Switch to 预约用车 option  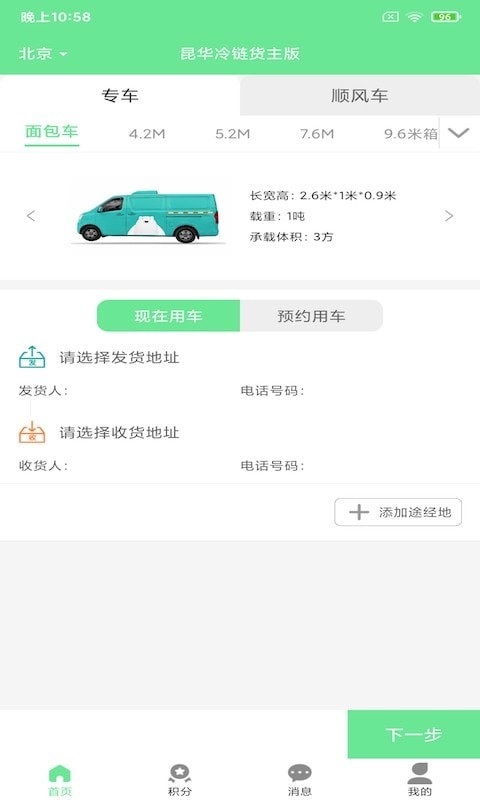[x=311, y=316]
